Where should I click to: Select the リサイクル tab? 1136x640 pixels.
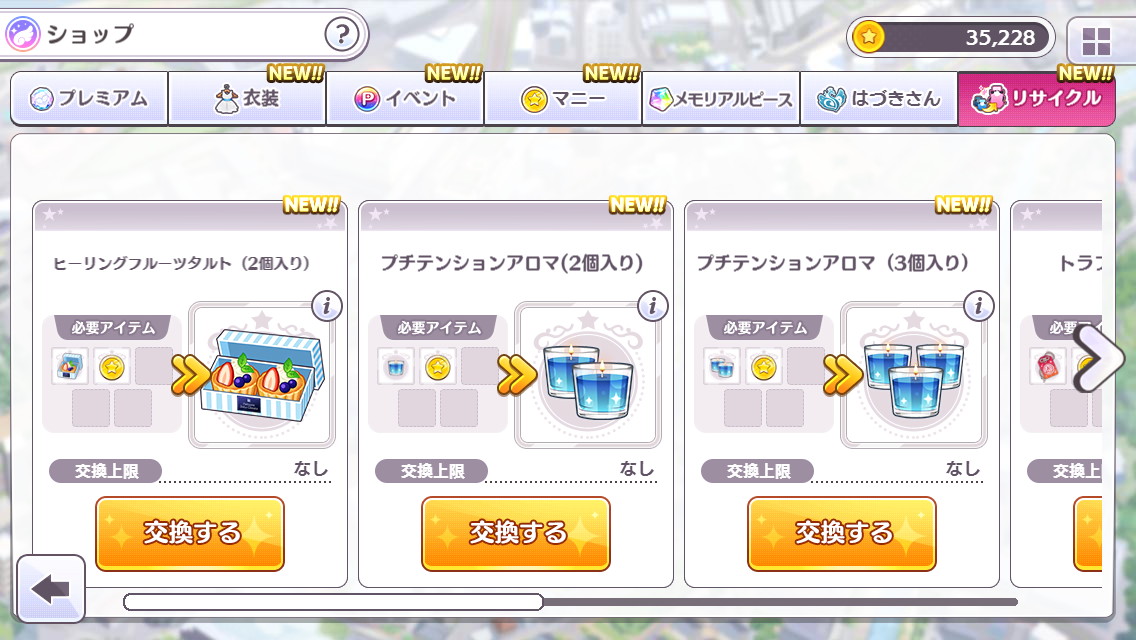click(1036, 99)
